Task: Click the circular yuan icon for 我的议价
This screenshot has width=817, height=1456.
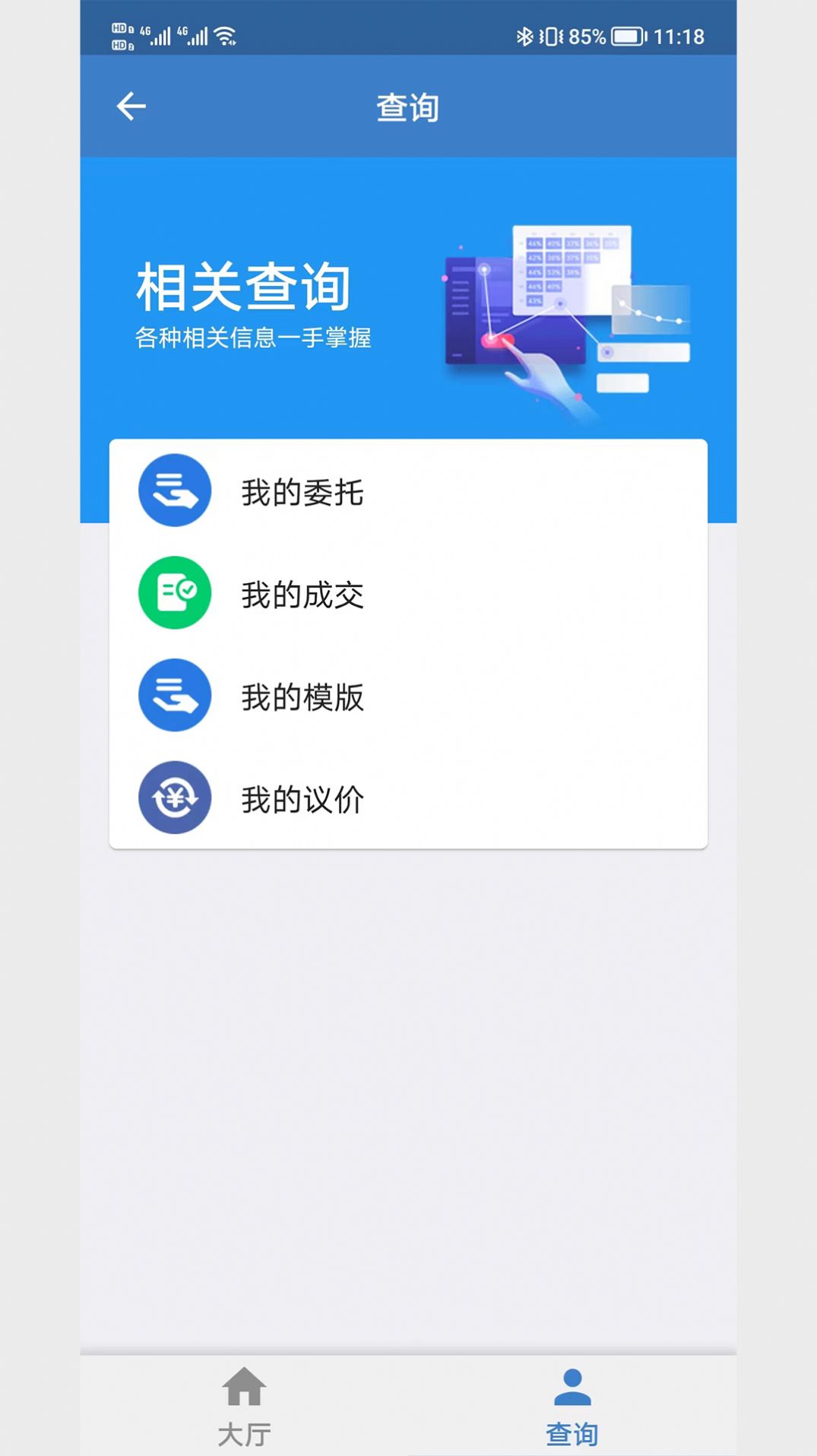Action: (x=174, y=799)
